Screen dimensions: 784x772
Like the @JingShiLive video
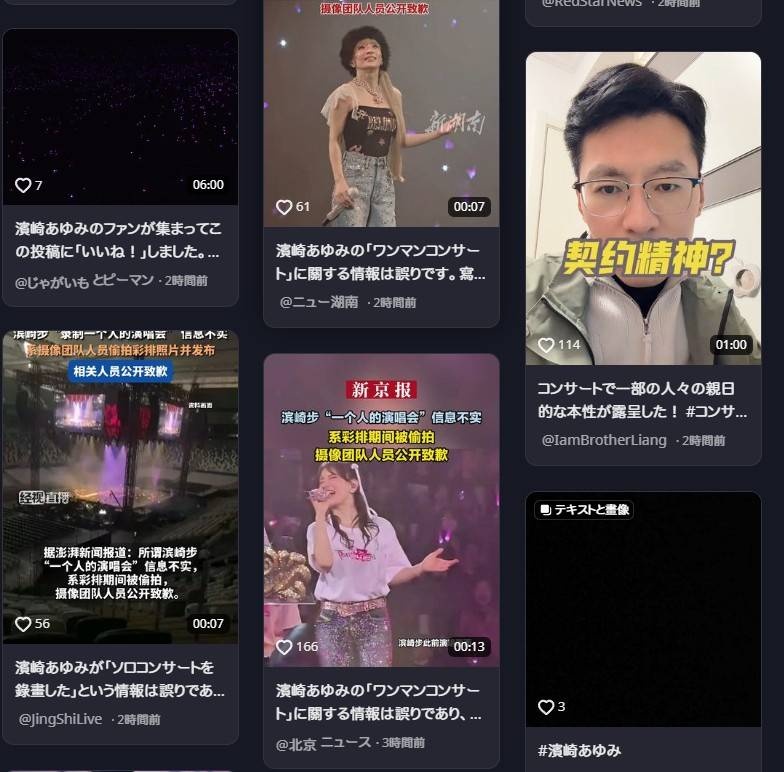click(23, 624)
